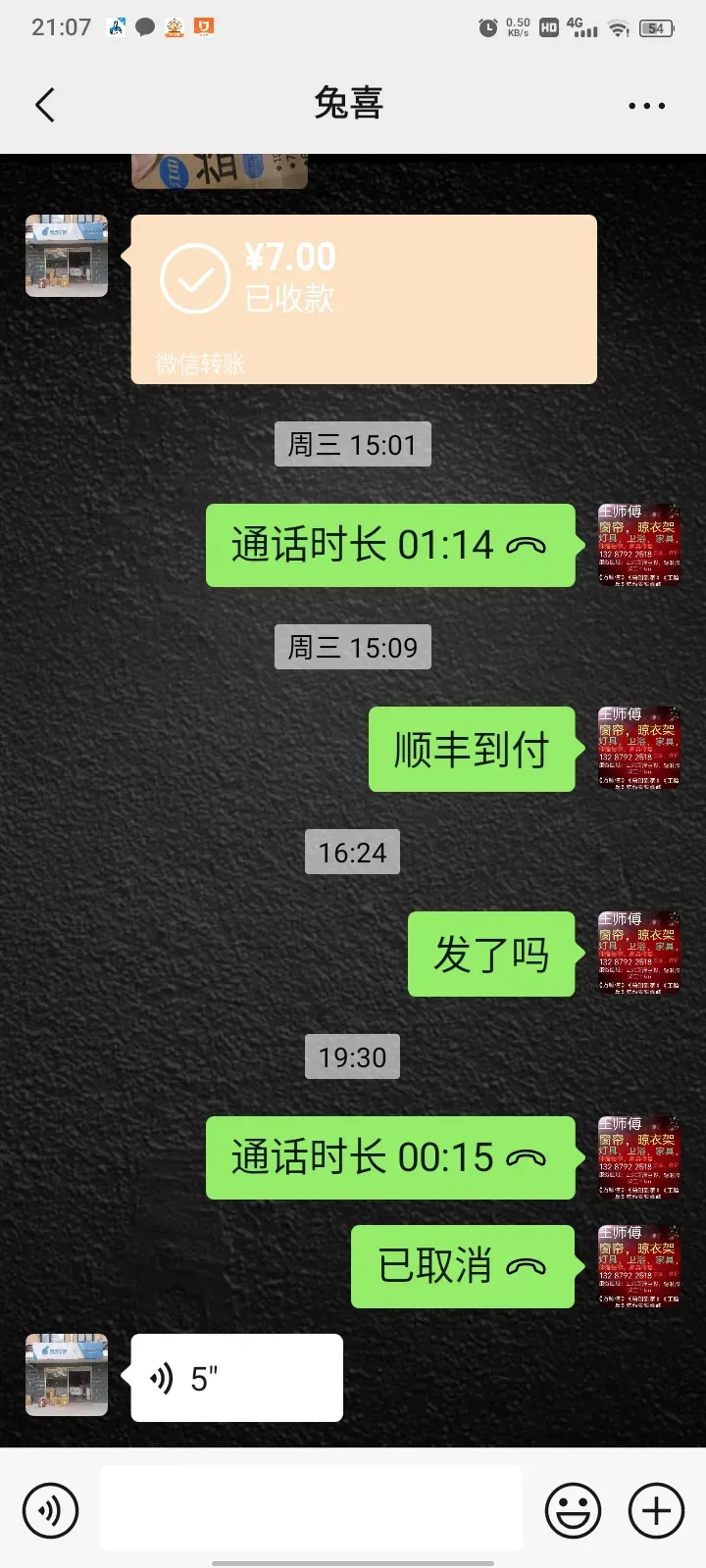The image size is (706, 1568).
Task: Switch to voice input mode
Action: [50, 1510]
